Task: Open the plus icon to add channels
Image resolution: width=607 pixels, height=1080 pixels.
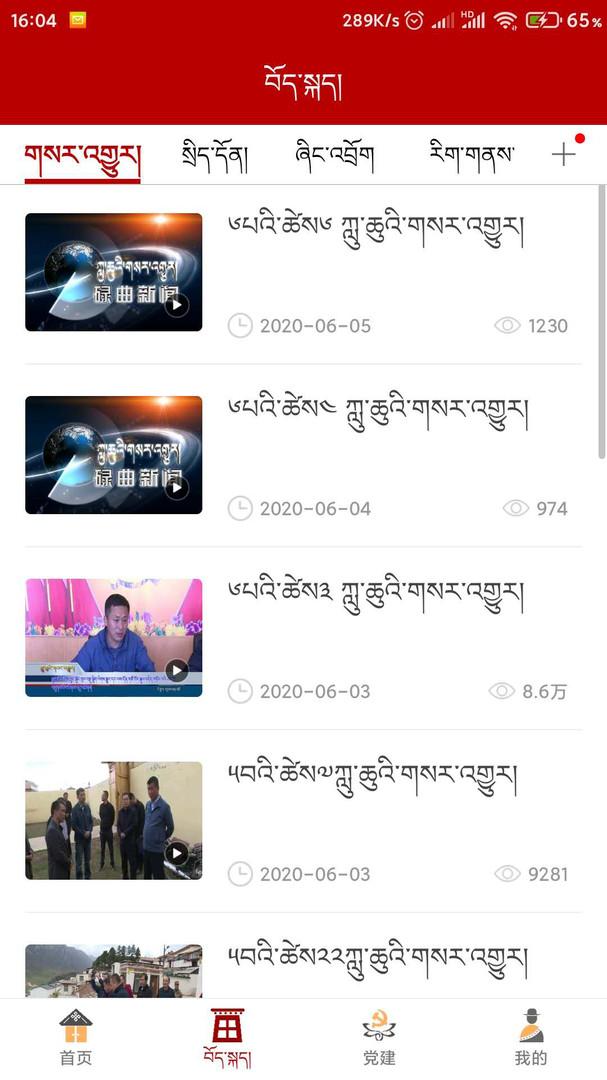Action: coord(563,155)
